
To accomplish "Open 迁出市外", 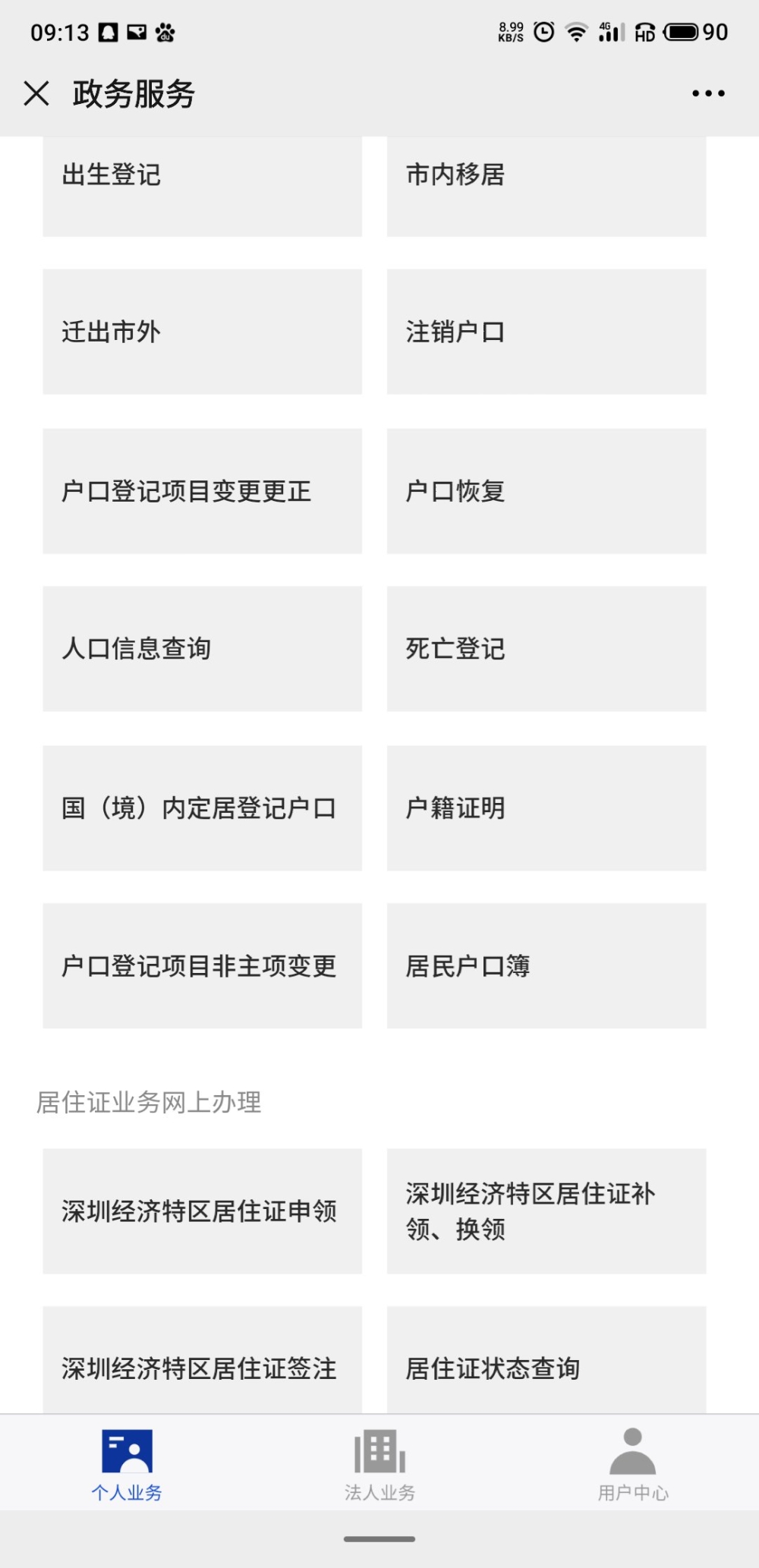I will tap(202, 332).
